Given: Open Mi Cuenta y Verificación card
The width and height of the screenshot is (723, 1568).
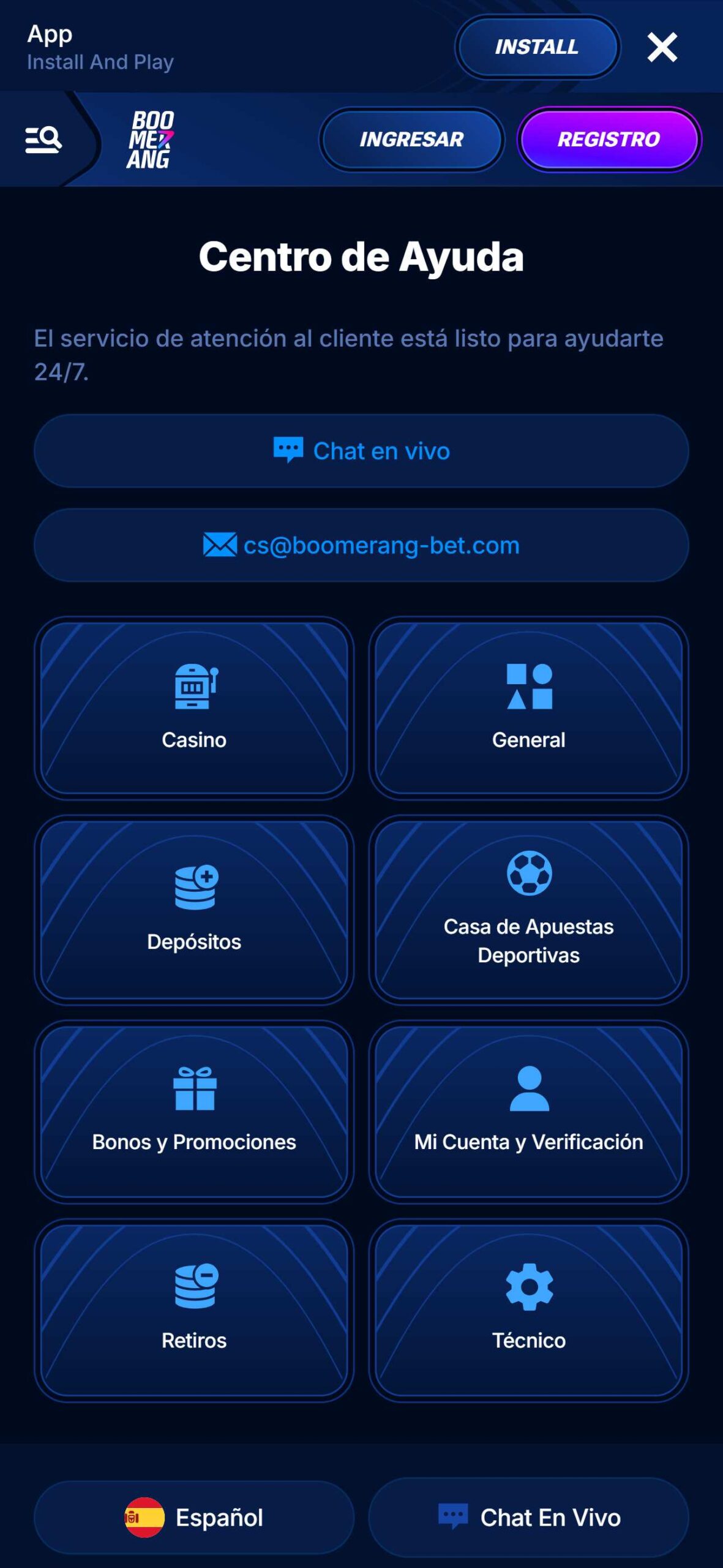Looking at the screenshot, I should (x=528, y=1112).
